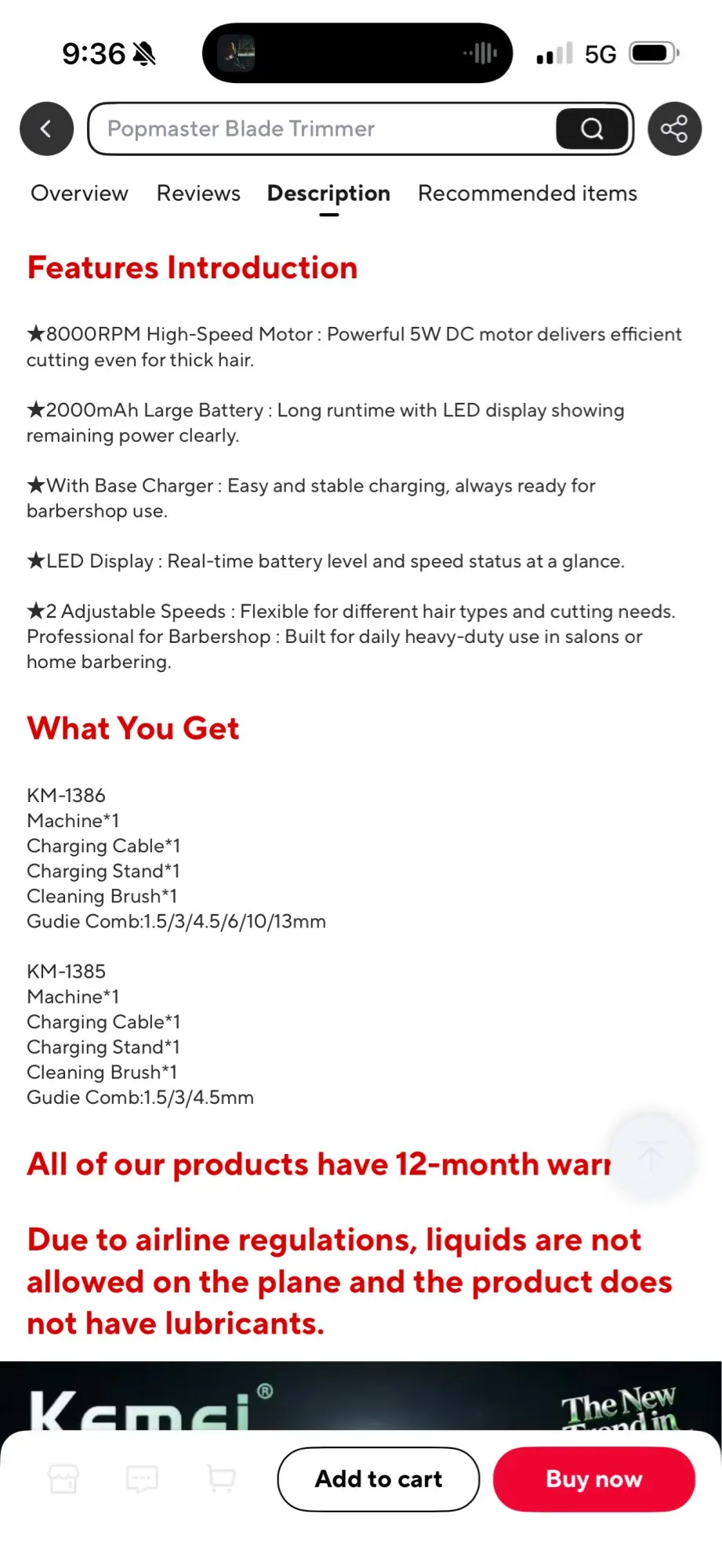722x1568 pixels.
Task: Open the shopping cart icon
Action: tap(221, 1478)
